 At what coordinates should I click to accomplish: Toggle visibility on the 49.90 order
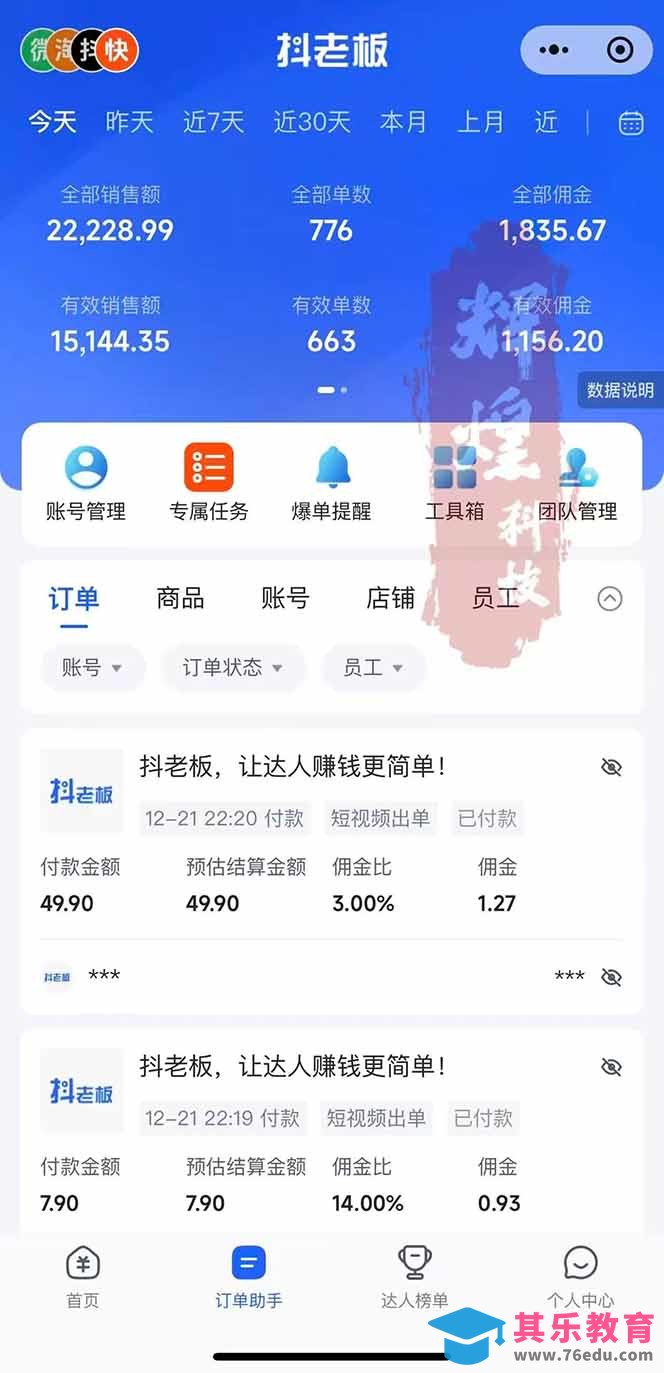coord(611,767)
